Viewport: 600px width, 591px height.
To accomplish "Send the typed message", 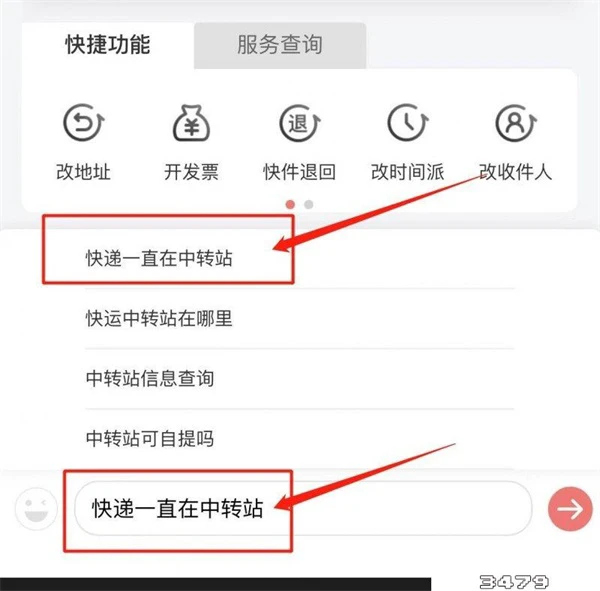I will tap(570, 509).
